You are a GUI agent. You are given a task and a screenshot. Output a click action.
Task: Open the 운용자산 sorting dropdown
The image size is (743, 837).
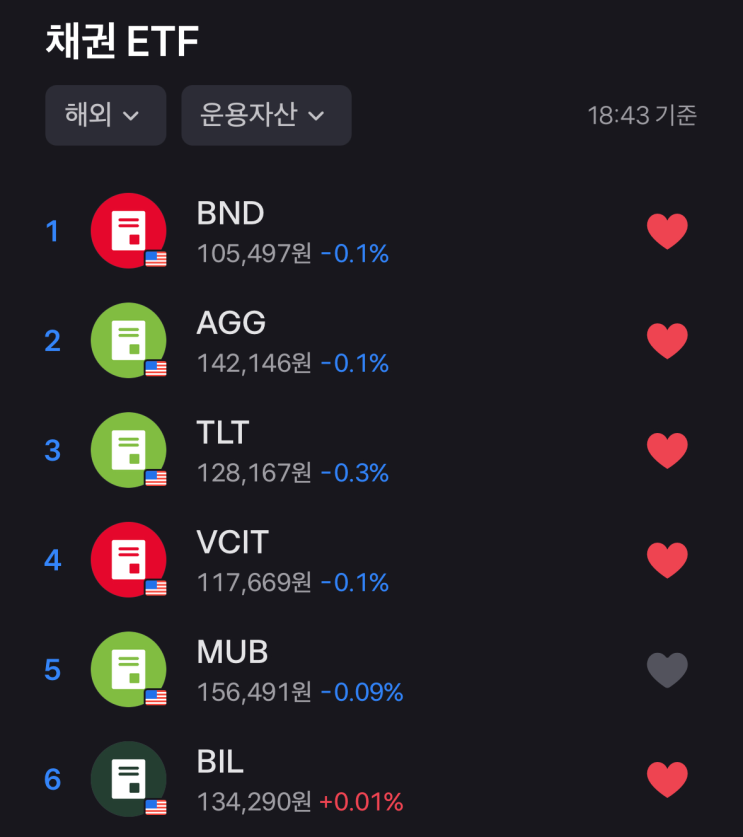265,115
